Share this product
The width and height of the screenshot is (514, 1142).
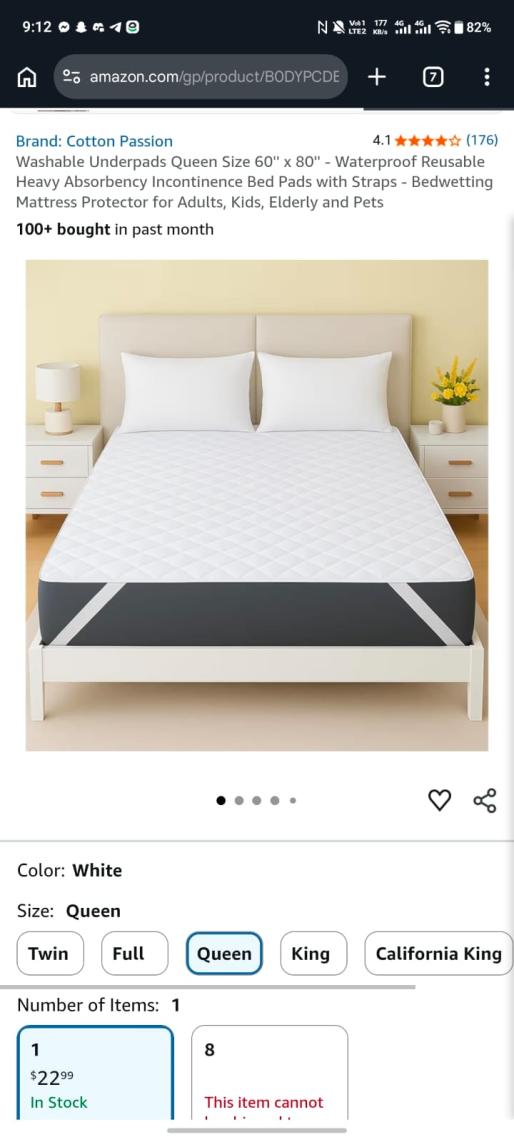click(x=485, y=800)
